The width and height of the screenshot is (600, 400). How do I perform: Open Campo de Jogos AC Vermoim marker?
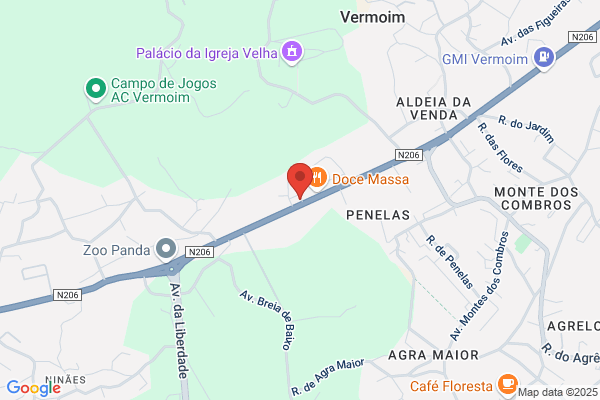click(x=96, y=89)
